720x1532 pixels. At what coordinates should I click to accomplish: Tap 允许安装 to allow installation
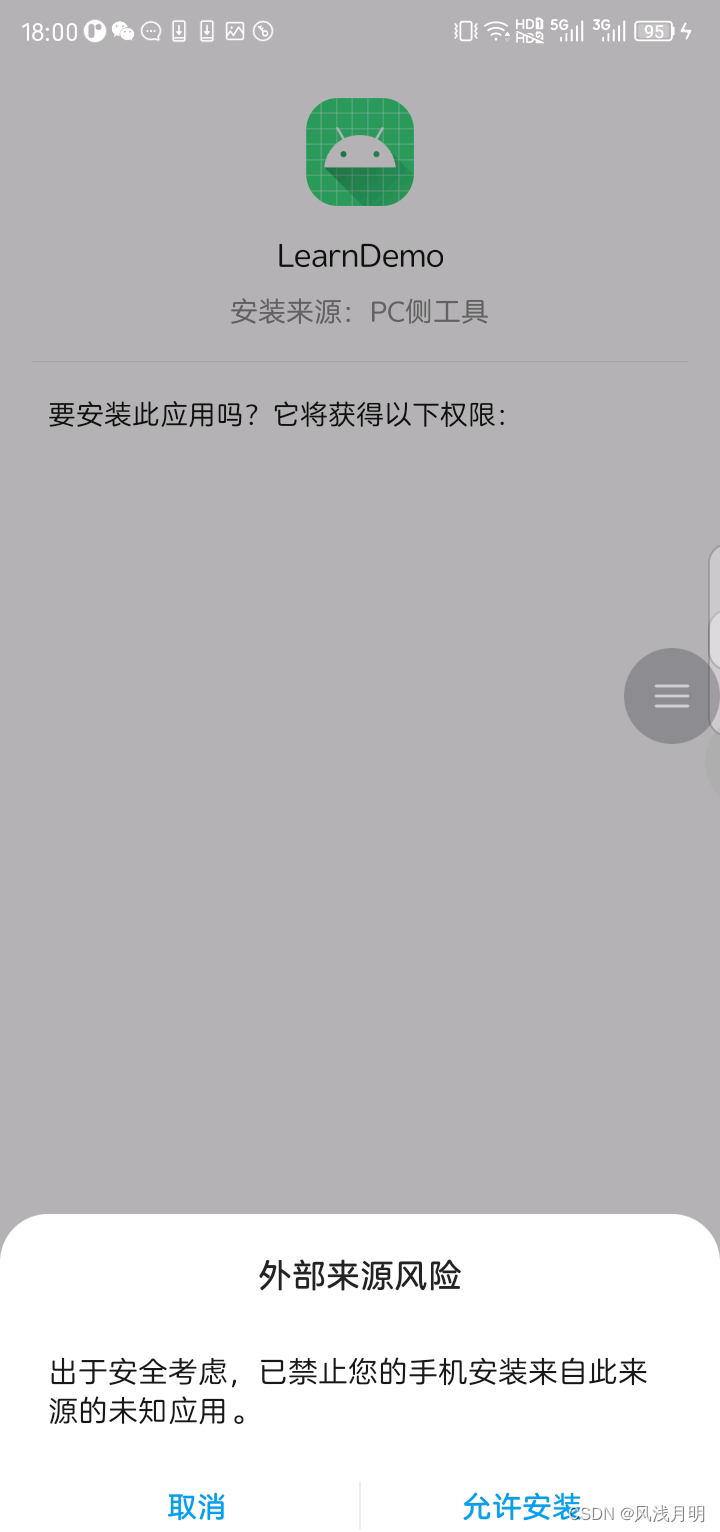pos(521,1506)
